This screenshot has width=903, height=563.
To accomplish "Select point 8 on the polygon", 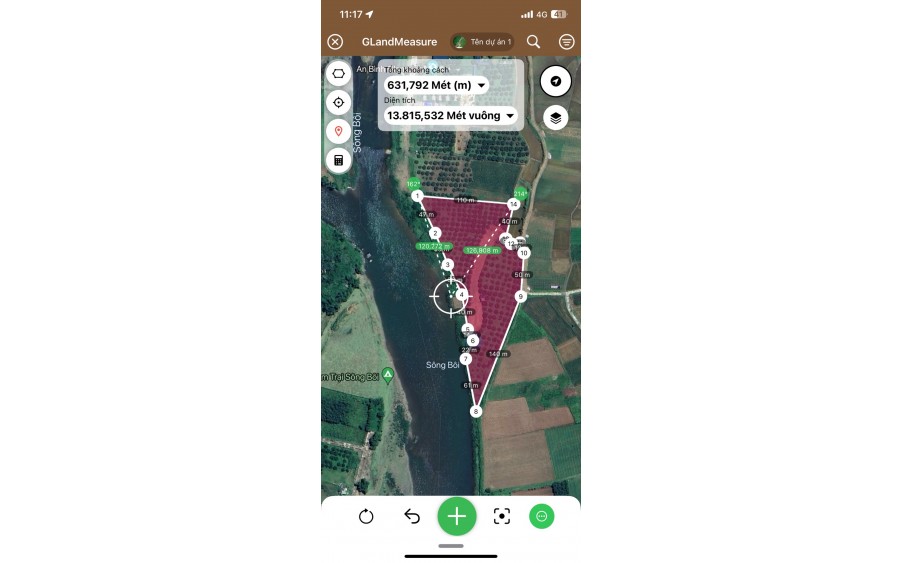I will pyautogui.click(x=476, y=411).
